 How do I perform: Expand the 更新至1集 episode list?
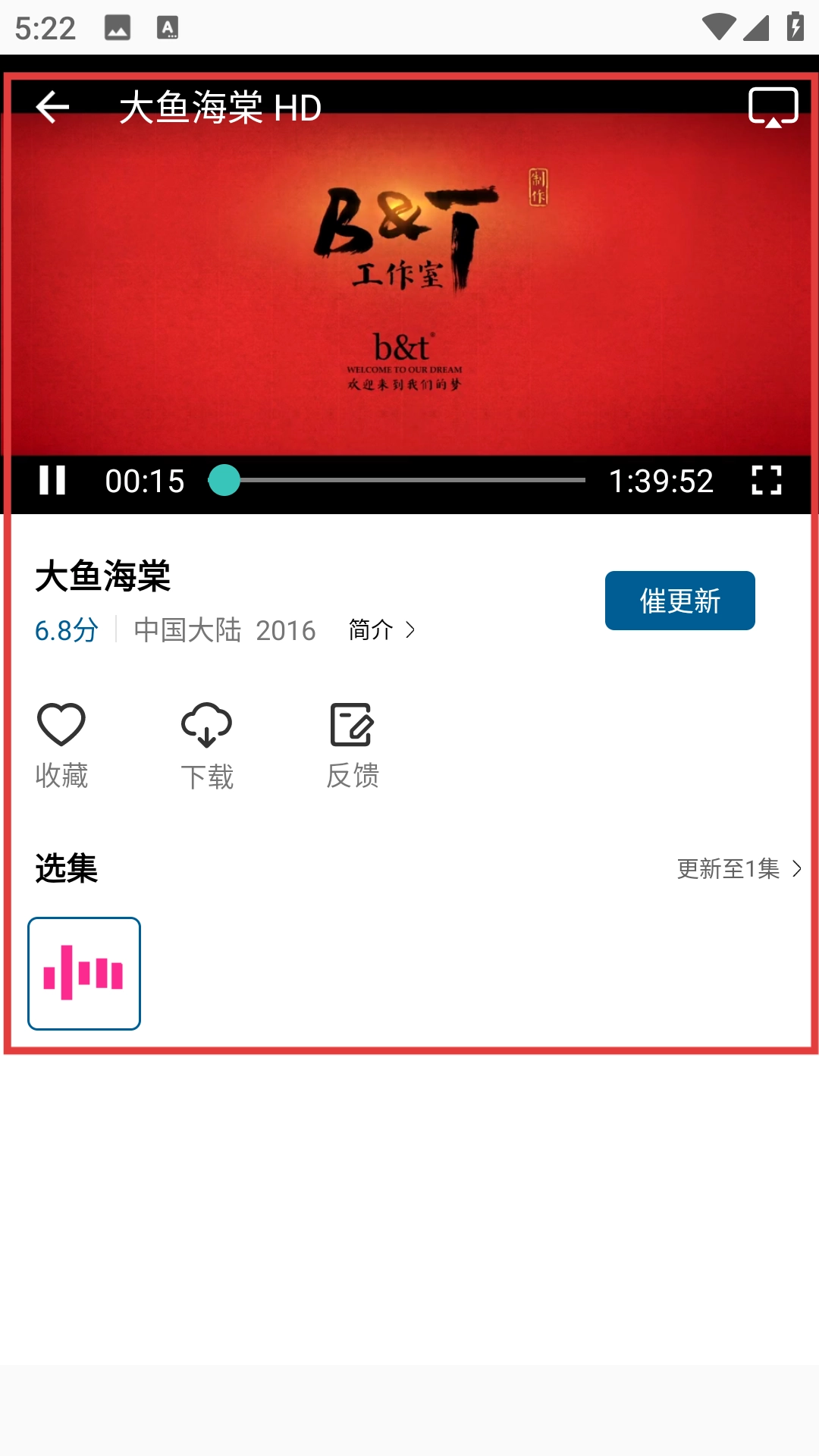click(x=739, y=868)
